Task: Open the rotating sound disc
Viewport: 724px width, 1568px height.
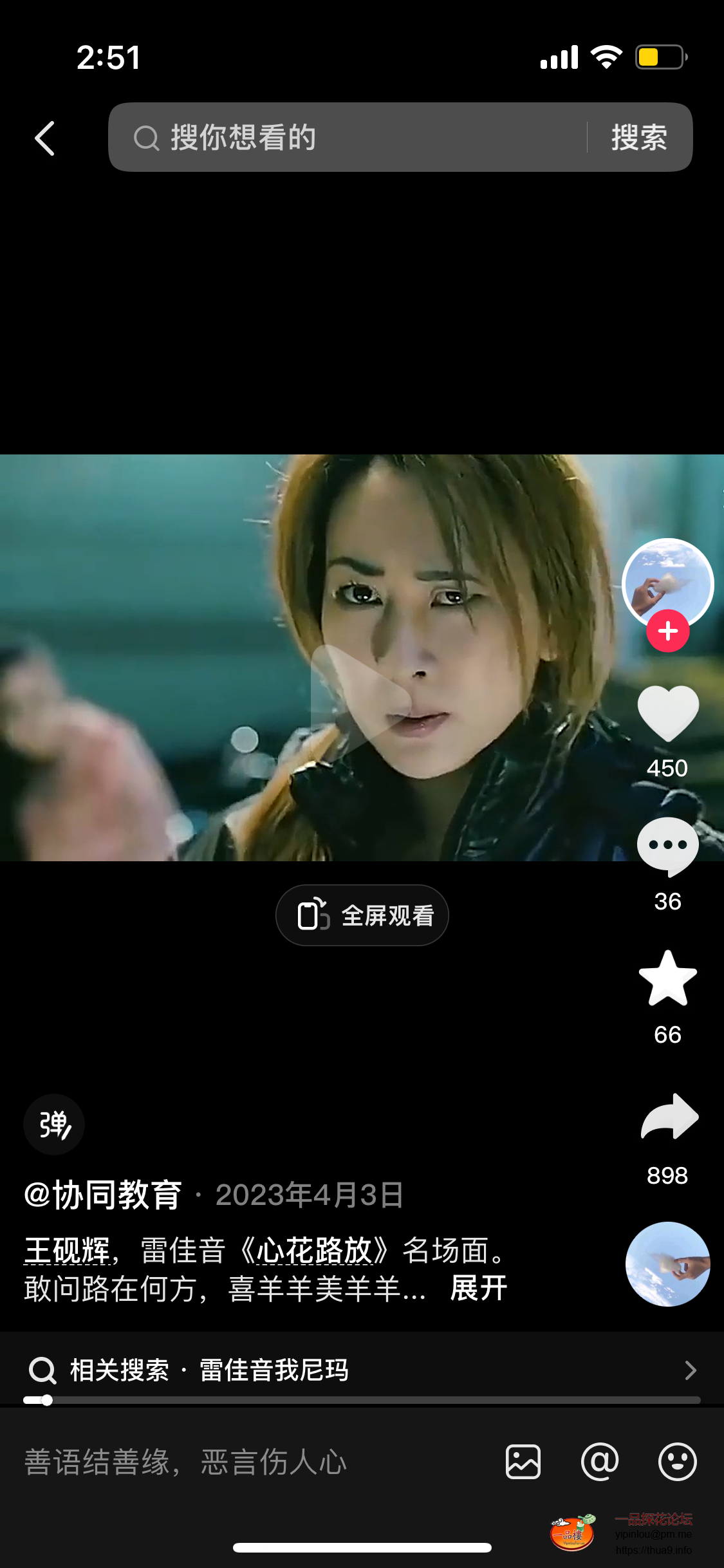Action: 667,1264
